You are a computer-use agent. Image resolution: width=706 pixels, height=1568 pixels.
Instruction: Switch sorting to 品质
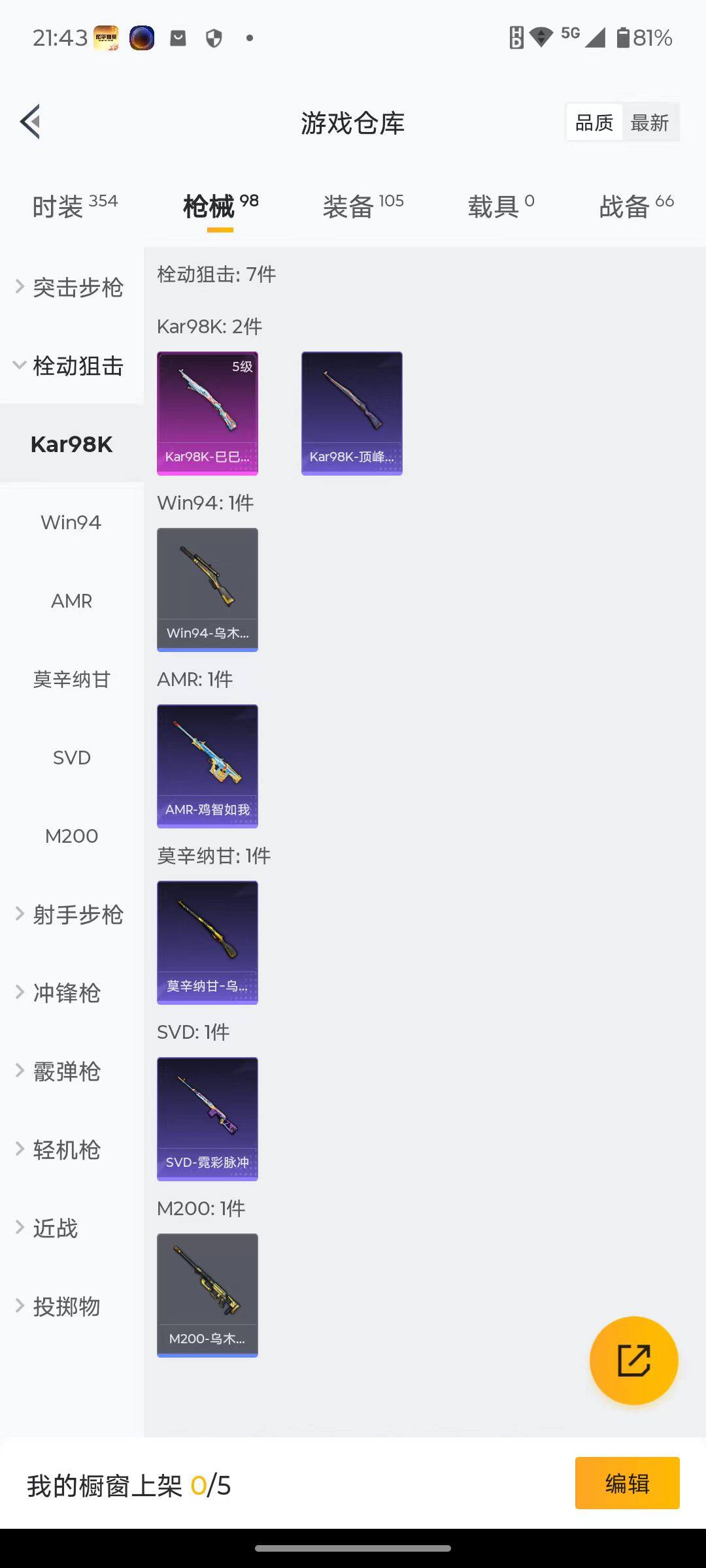(592, 122)
